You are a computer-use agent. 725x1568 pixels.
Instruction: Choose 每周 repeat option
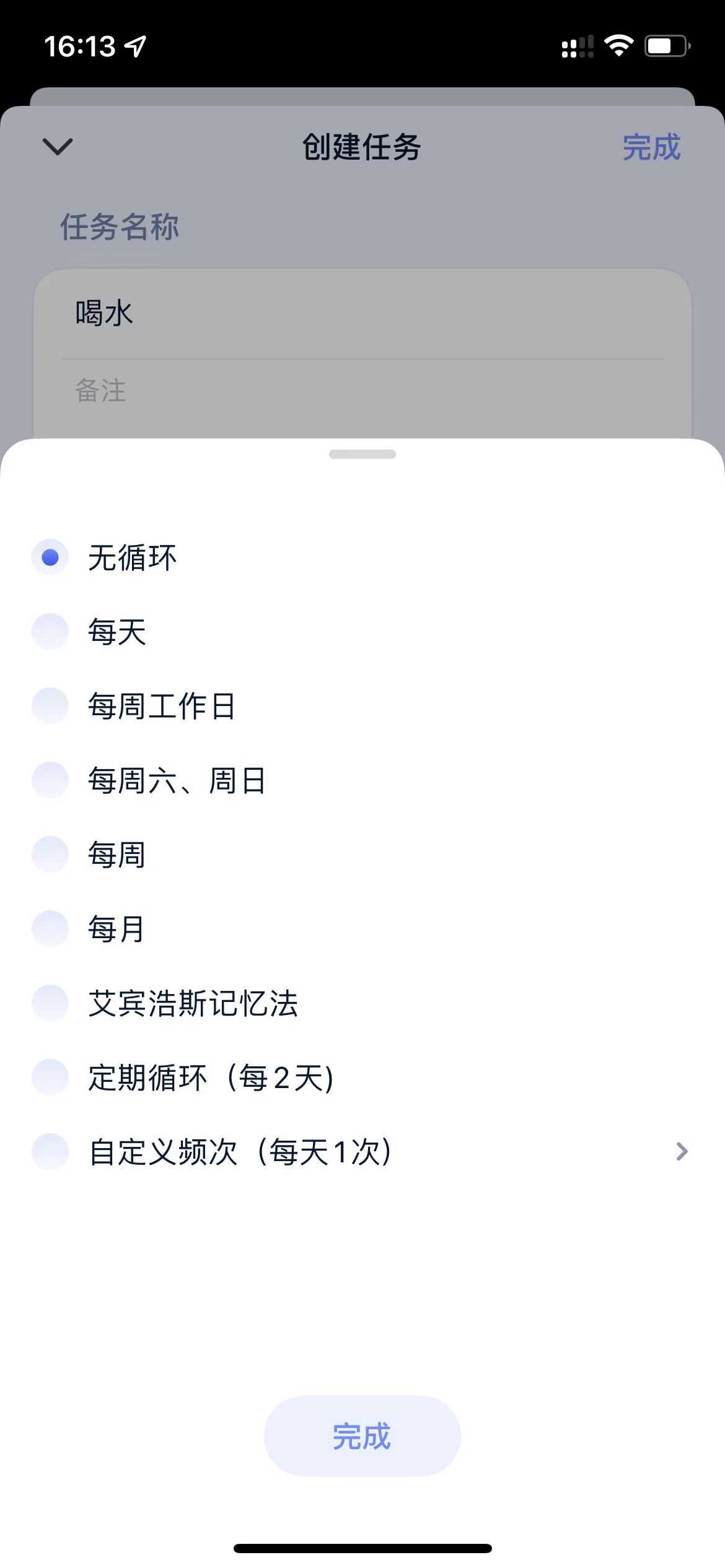[x=362, y=855]
